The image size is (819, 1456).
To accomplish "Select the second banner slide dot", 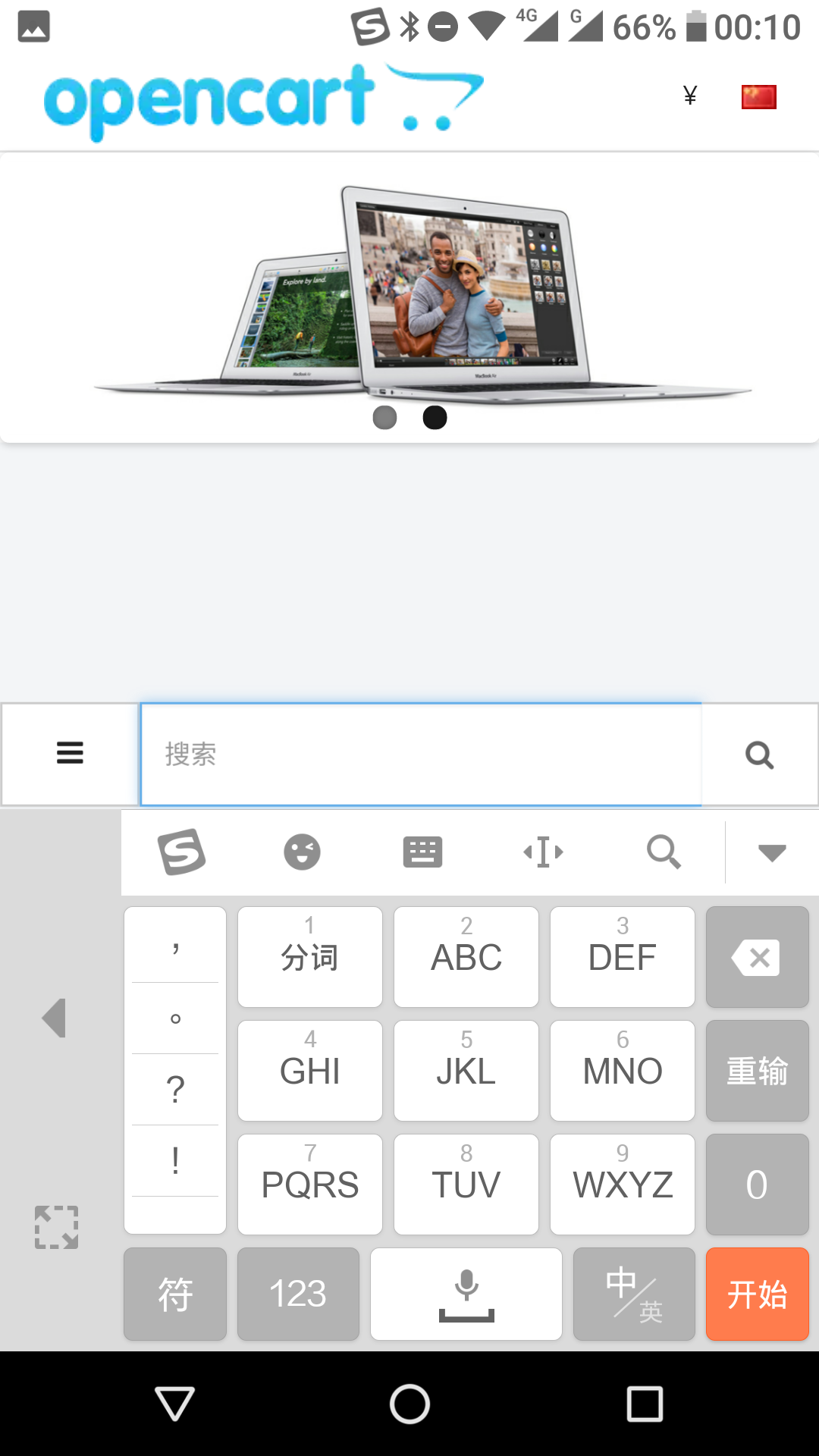I will (x=435, y=417).
